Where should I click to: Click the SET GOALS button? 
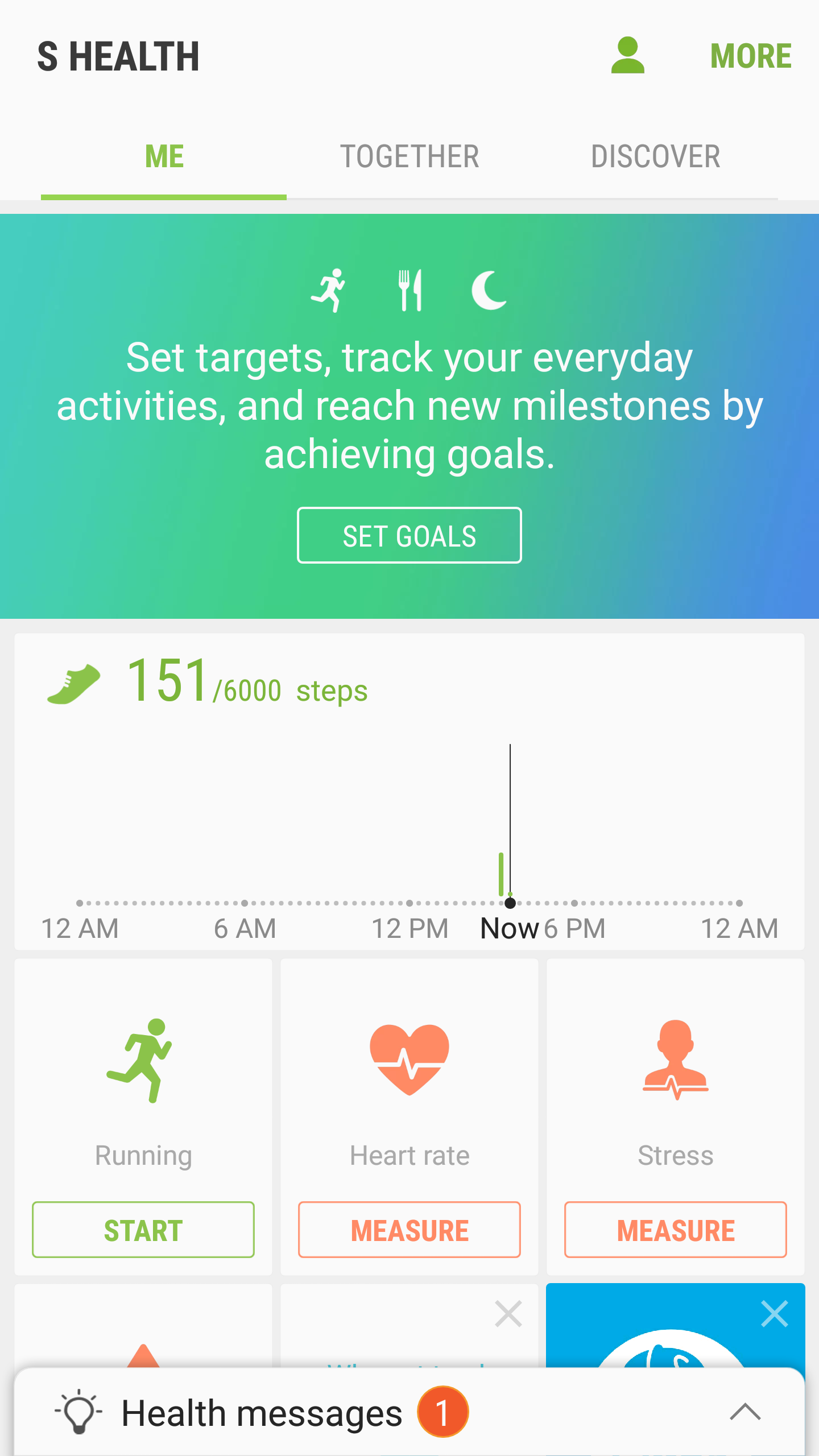409,535
